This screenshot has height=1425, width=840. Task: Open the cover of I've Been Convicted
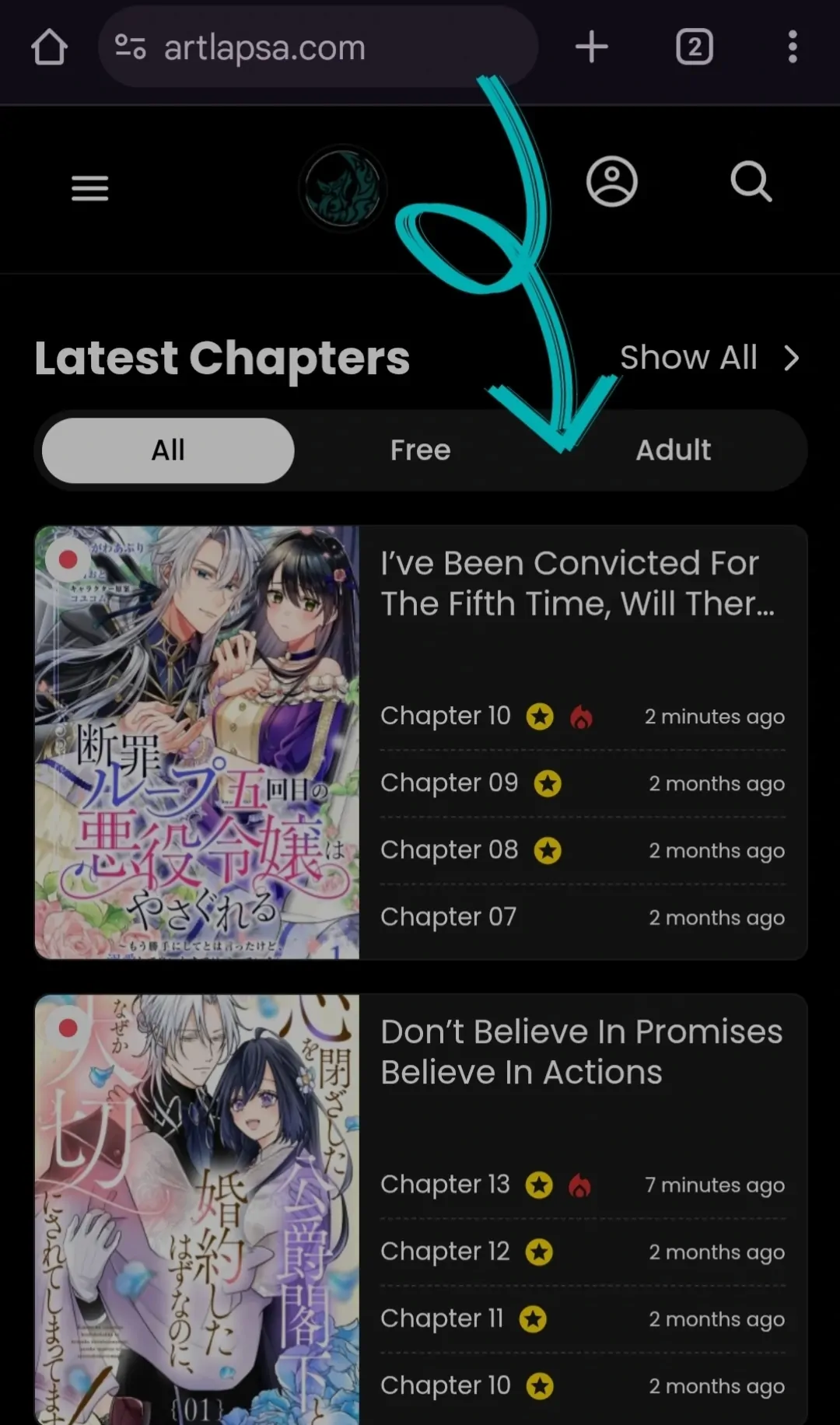(x=197, y=742)
